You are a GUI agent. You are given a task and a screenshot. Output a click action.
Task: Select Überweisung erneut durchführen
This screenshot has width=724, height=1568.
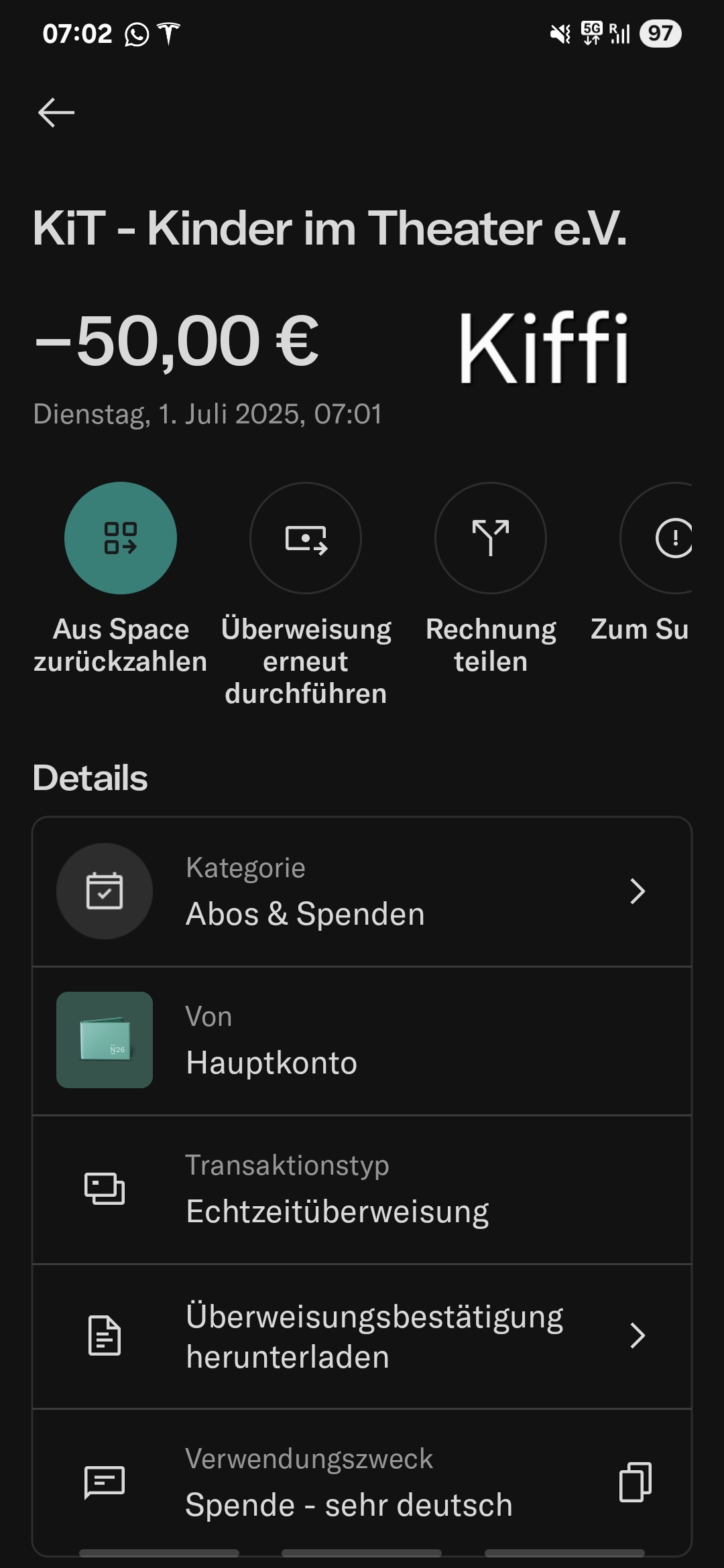click(x=306, y=538)
